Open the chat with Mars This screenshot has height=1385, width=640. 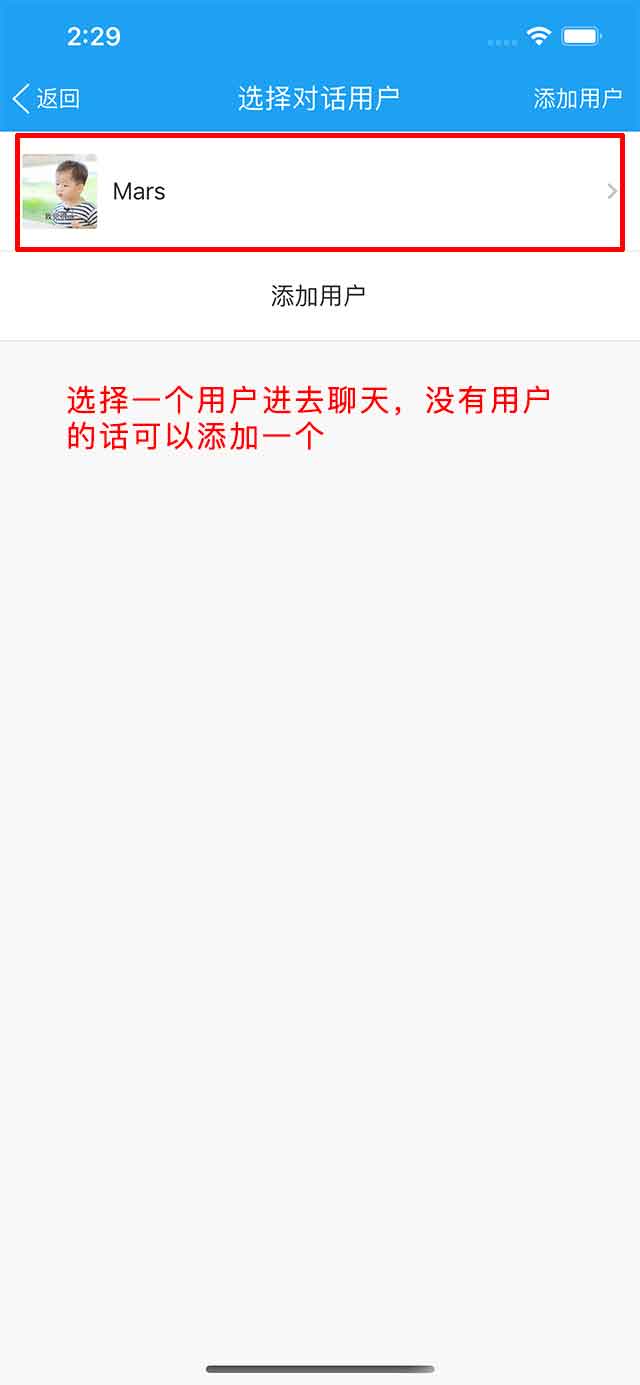[x=319, y=191]
